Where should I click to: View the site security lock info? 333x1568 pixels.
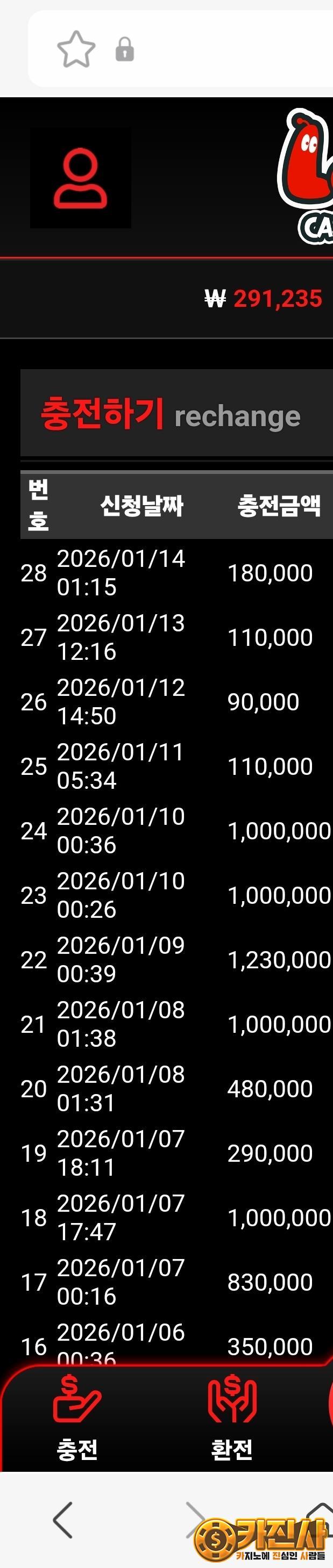click(x=124, y=50)
